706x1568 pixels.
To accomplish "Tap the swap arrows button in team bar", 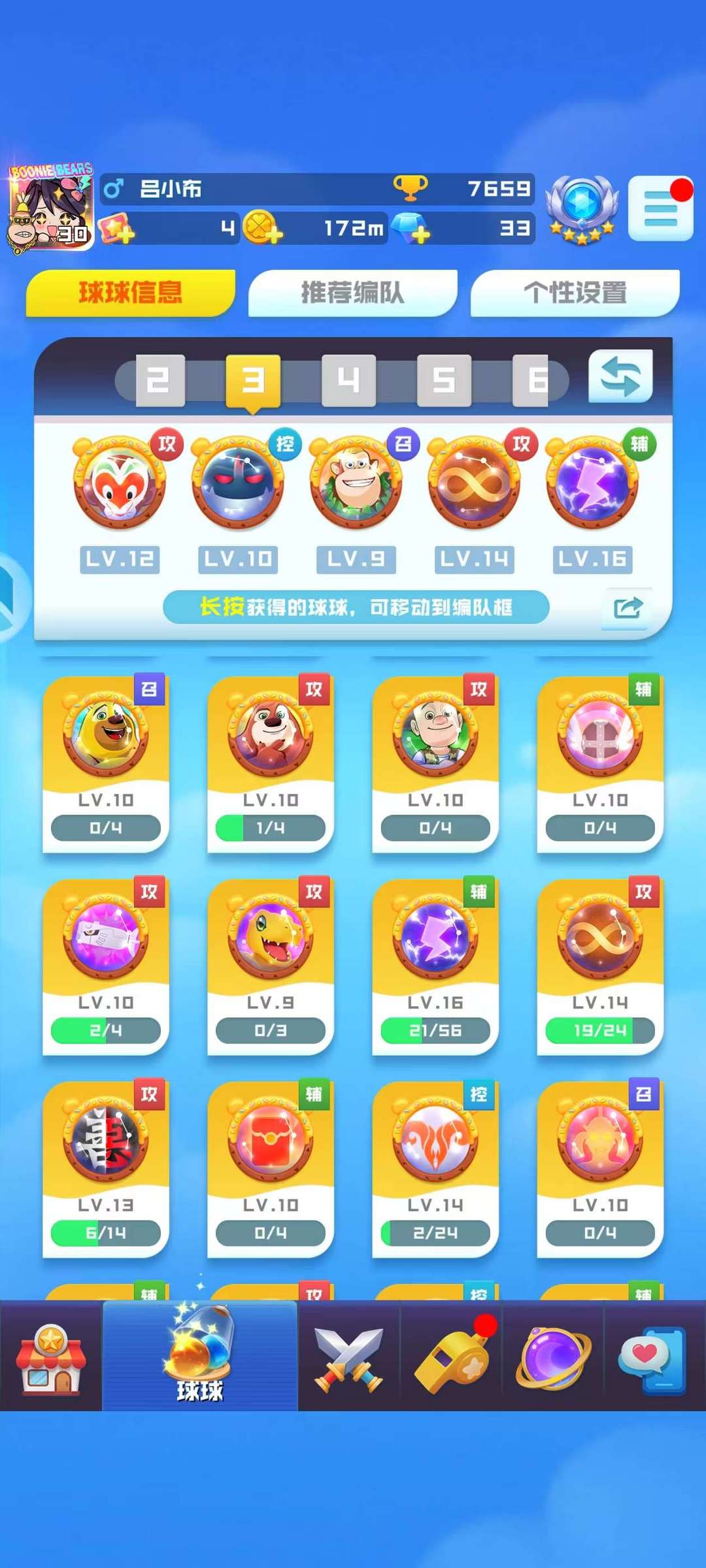I will (x=620, y=377).
